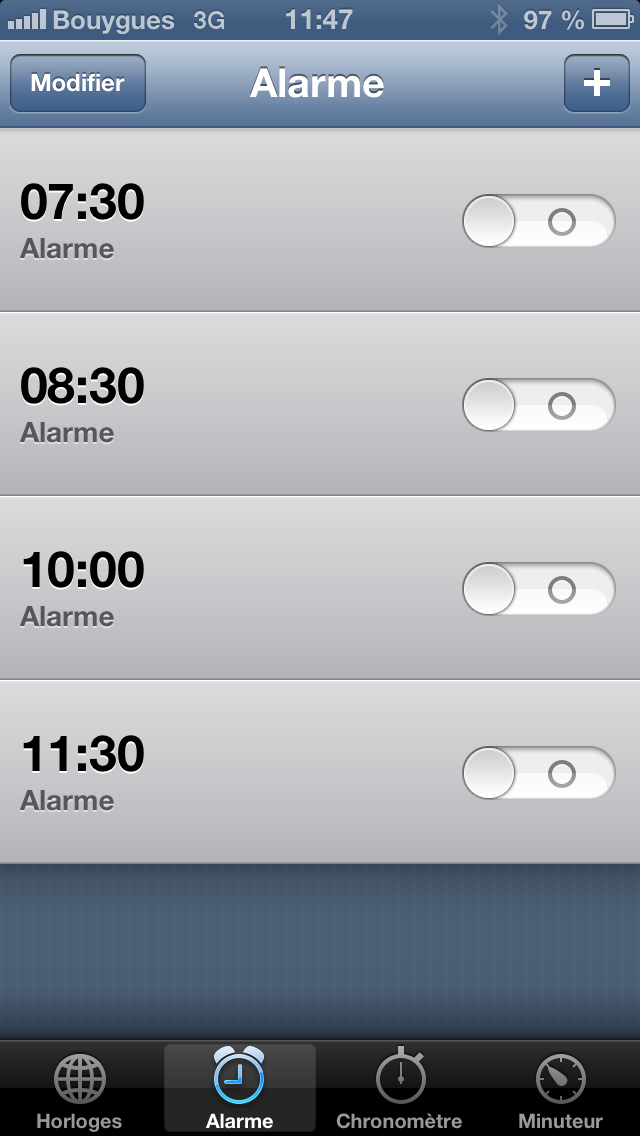The height and width of the screenshot is (1136, 640).
Task: Tap the Modifier edit button
Action: pyautogui.click(x=78, y=83)
